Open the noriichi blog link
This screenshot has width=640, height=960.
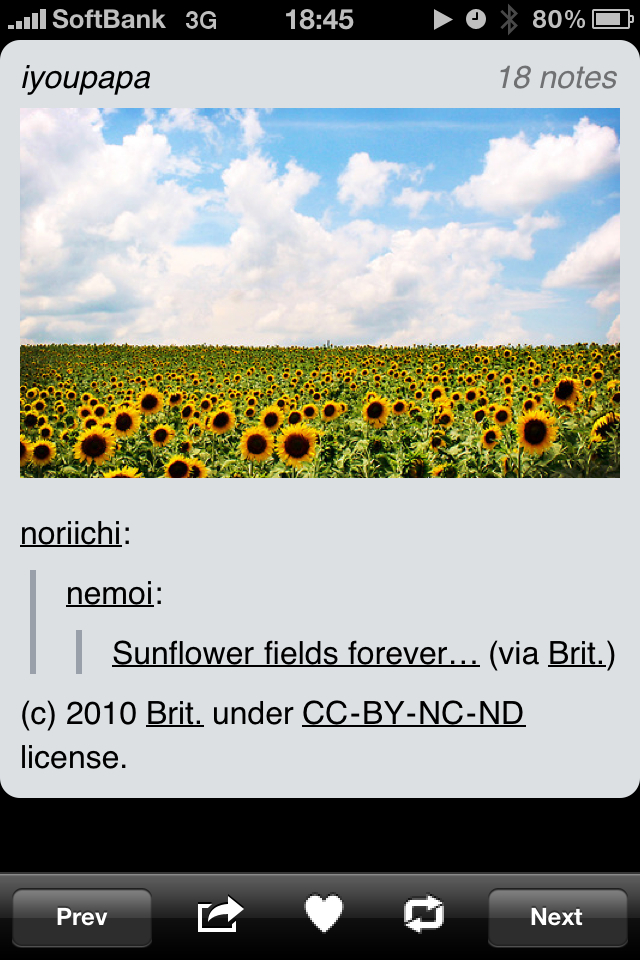click(70, 534)
